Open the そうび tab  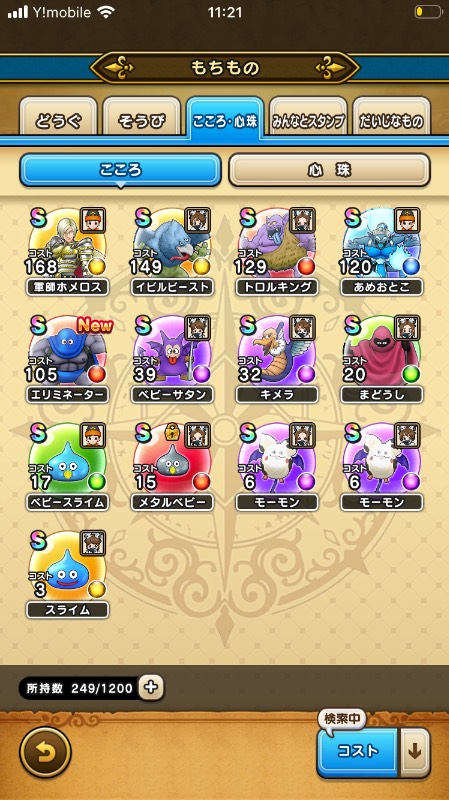click(141, 118)
